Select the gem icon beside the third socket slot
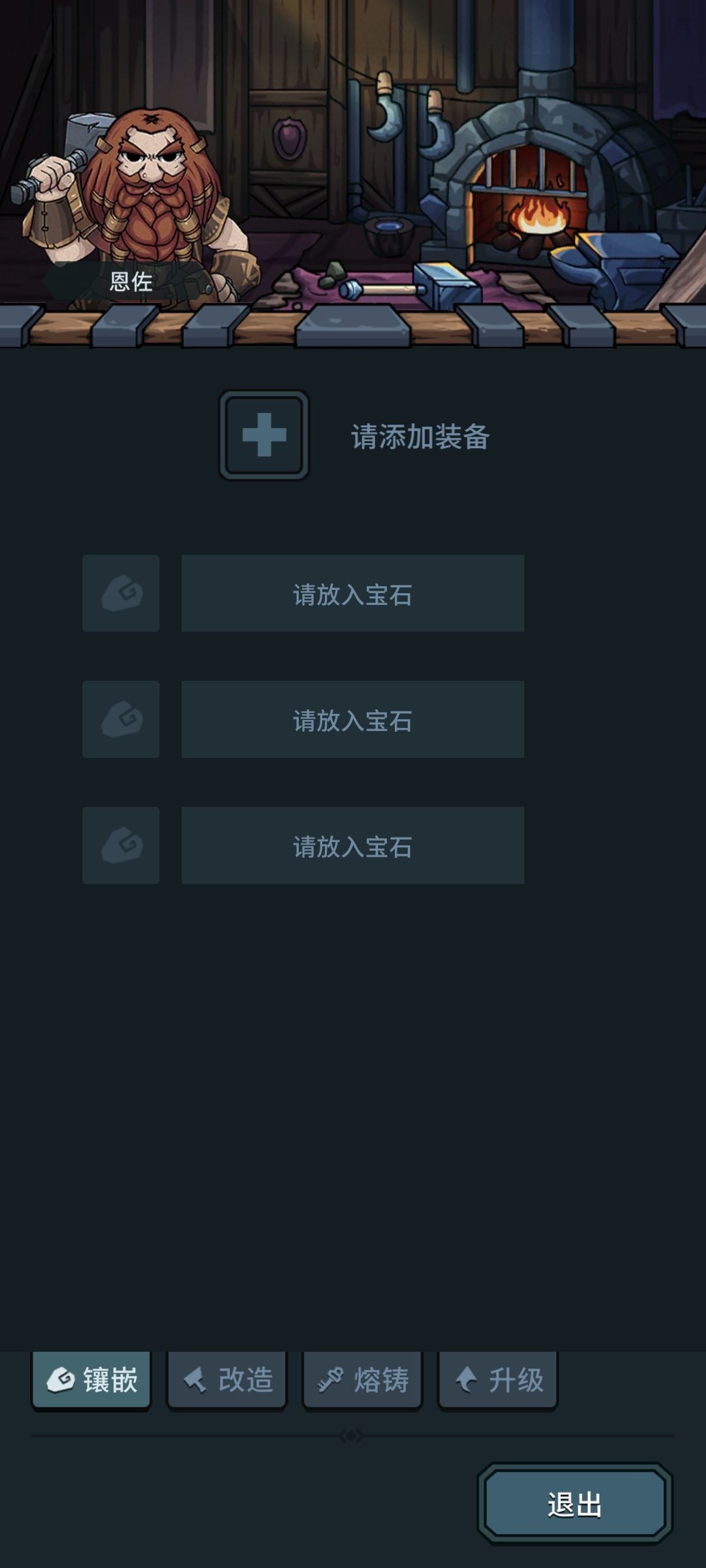Viewport: 706px width, 1568px height. pyautogui.click(x=121, y=845)
